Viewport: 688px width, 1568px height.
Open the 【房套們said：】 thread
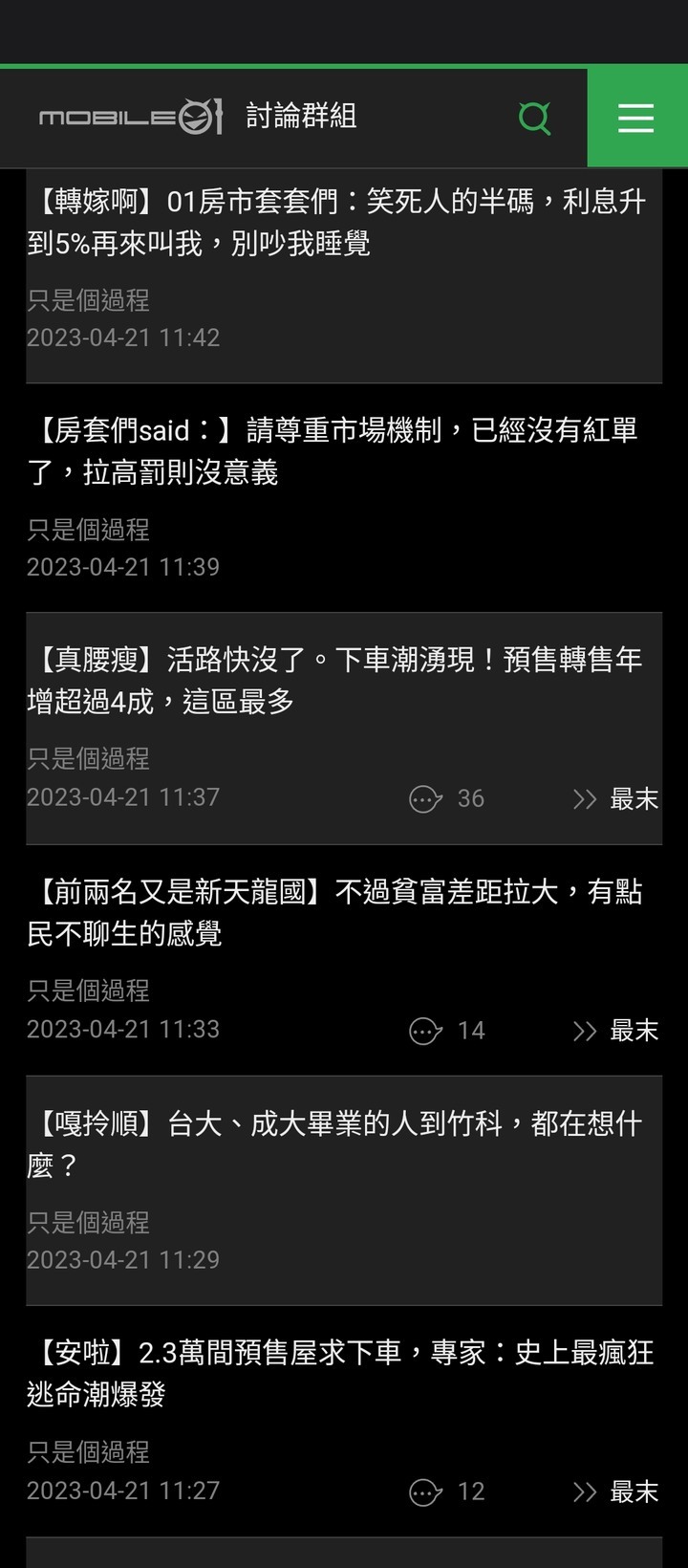click(x=333, y=451)
